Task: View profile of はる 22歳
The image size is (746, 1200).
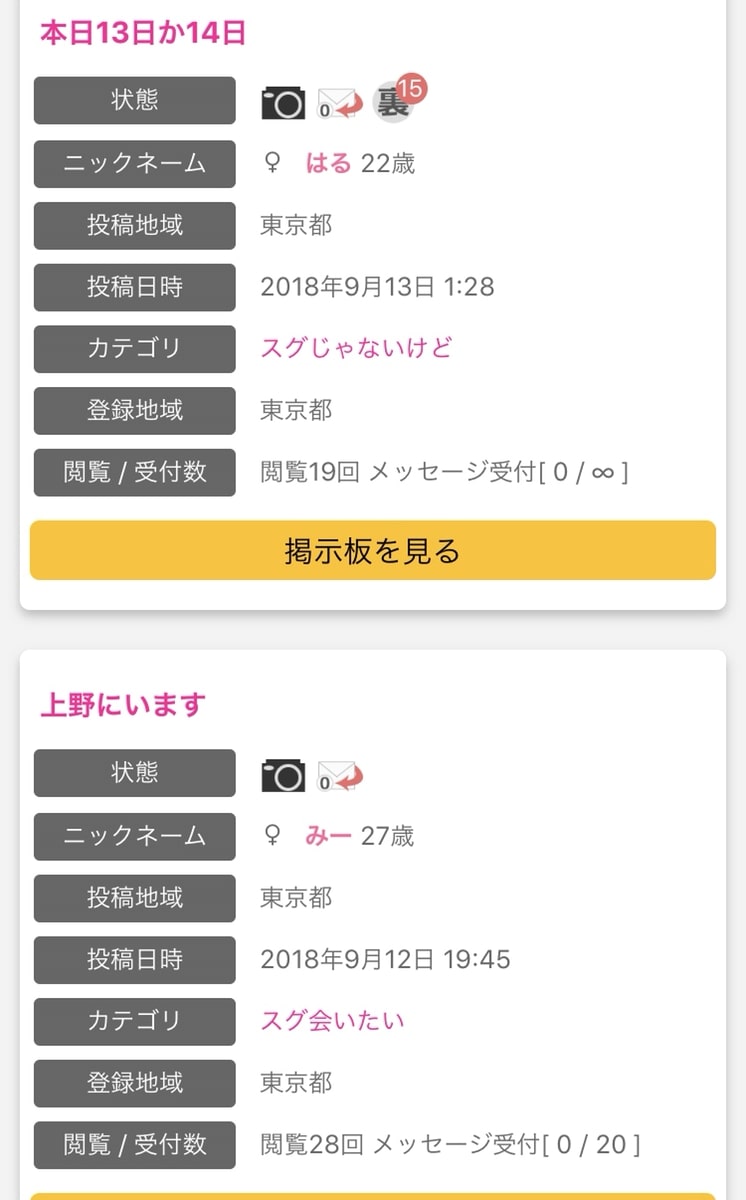Action: pyautogui.click(x=329, y=163)
